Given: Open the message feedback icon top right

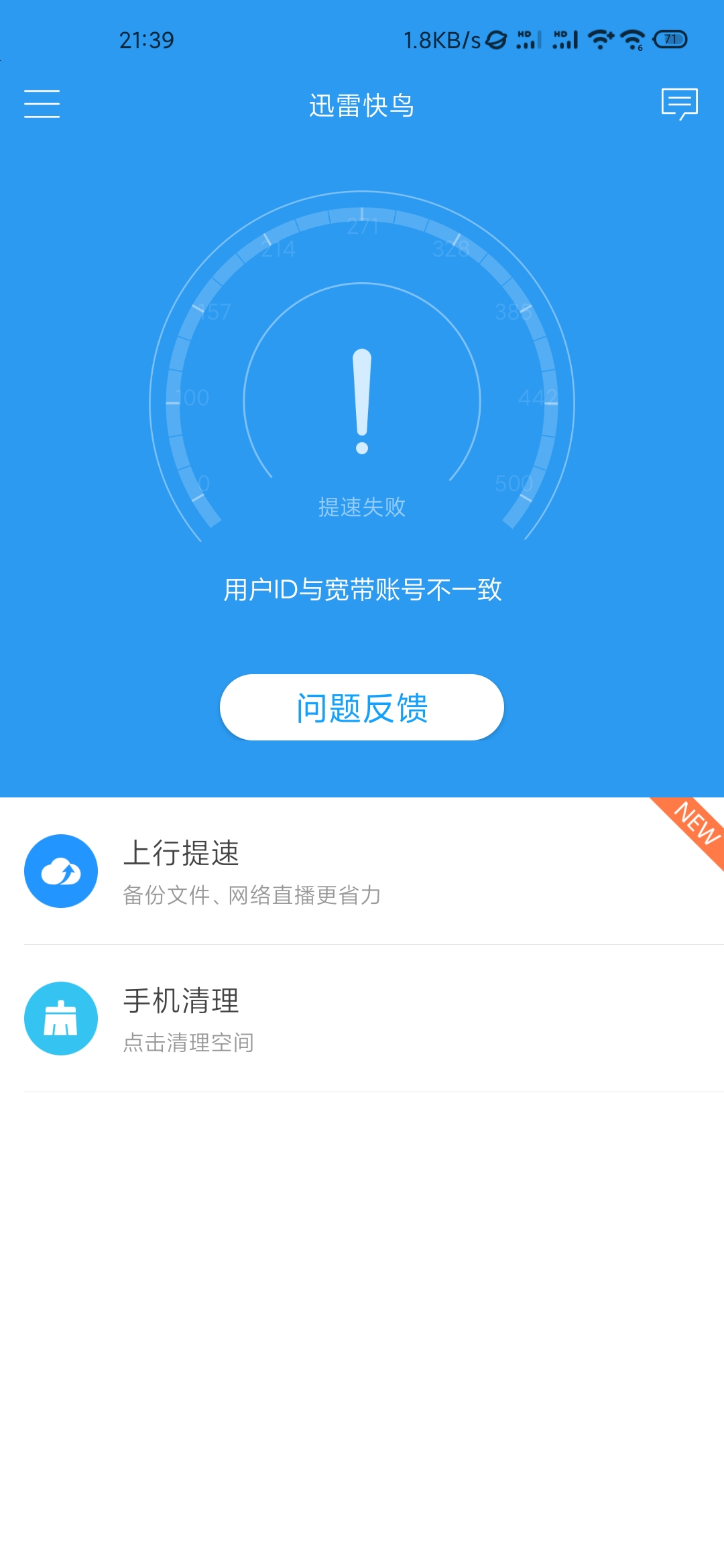Looking at the screenshot, I should tap(679, 104).
